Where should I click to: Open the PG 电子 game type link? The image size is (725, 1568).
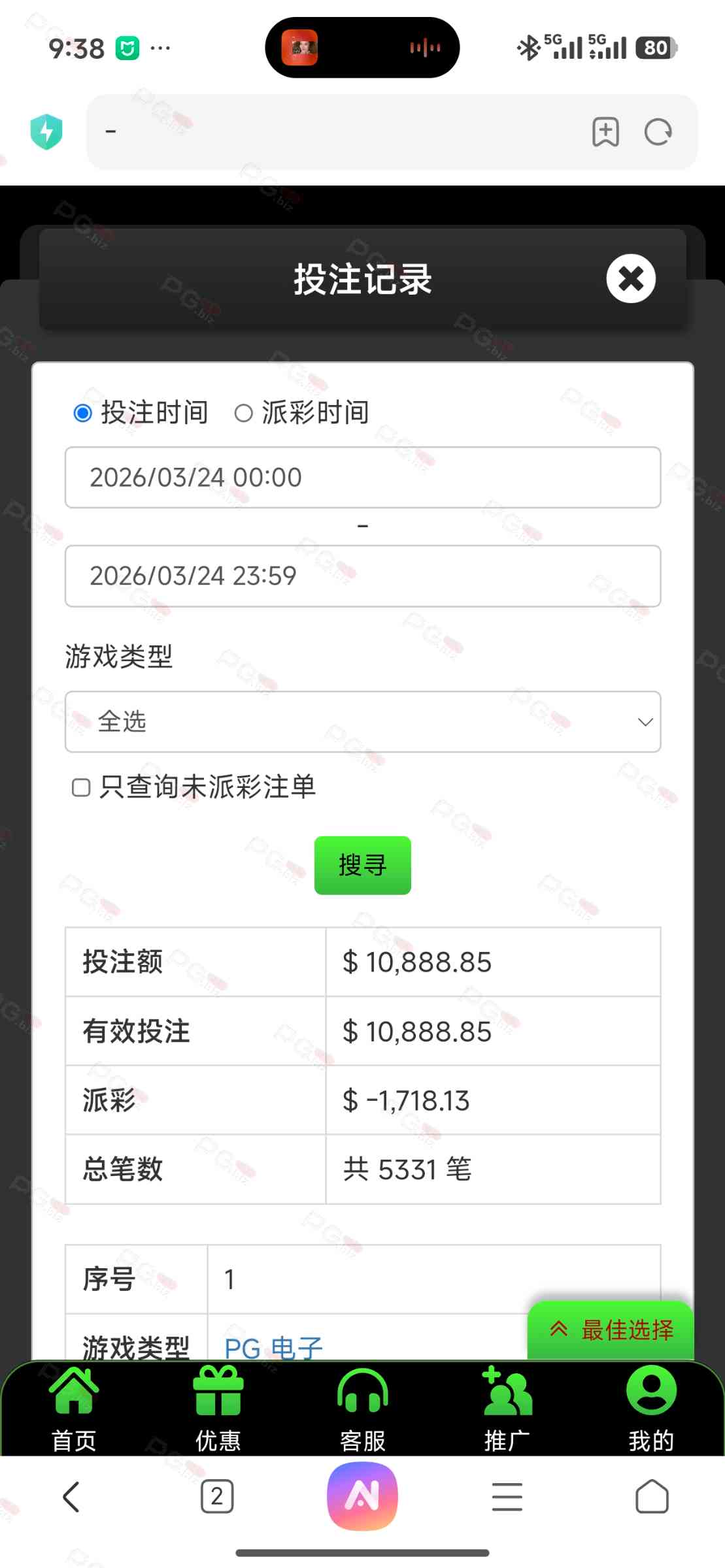tap(273, 1347)
